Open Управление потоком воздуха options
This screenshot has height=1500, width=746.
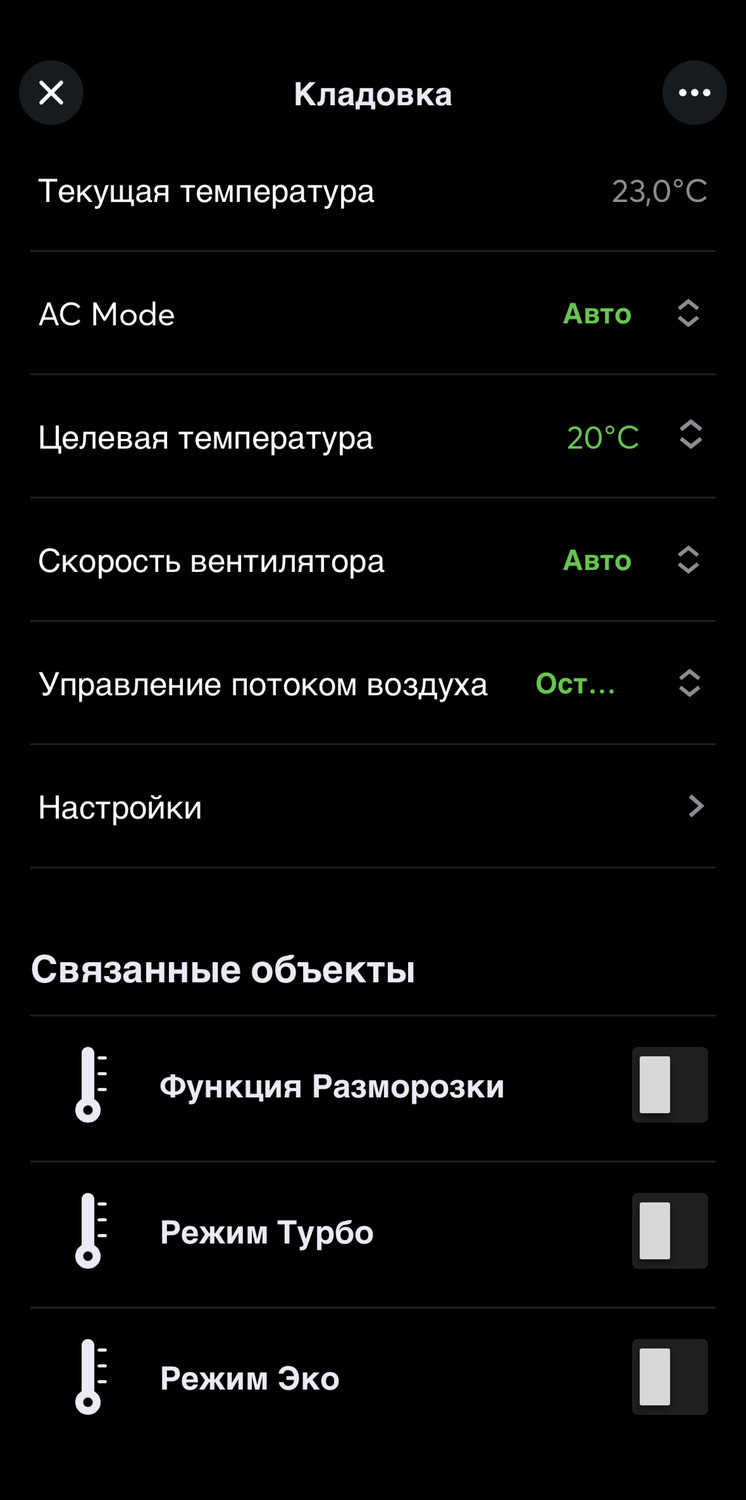688,684
